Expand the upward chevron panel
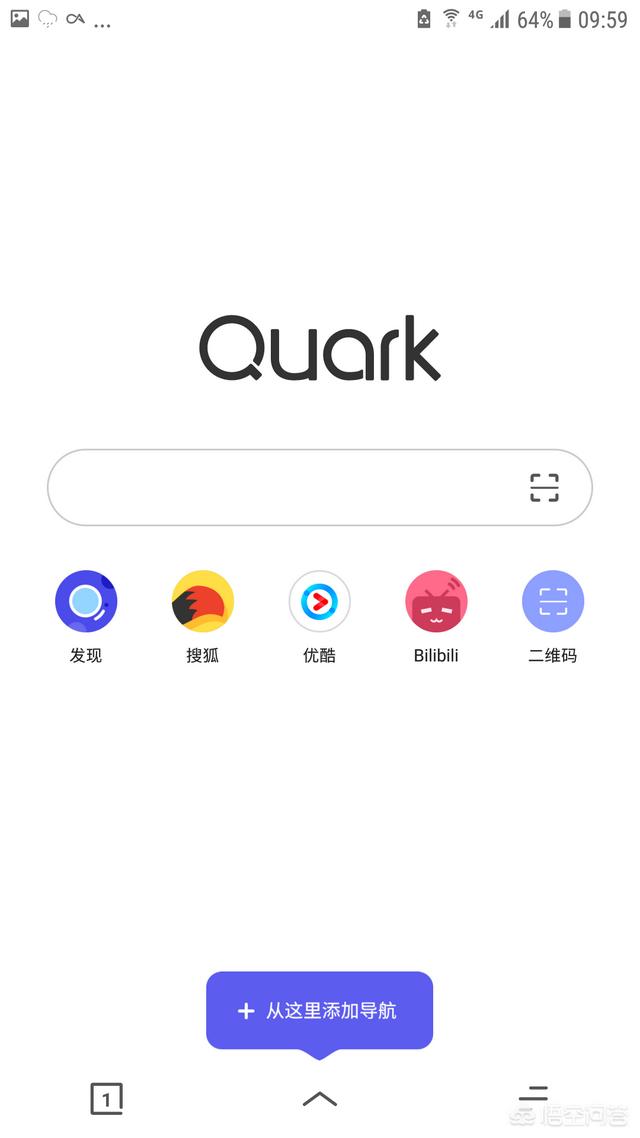This screenshot has width=640, height=1138. [319, 1099]
